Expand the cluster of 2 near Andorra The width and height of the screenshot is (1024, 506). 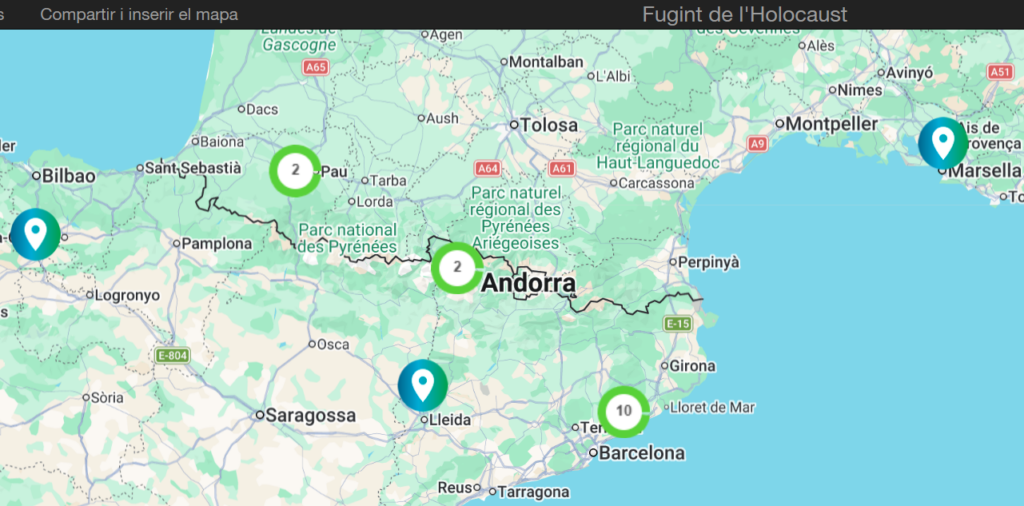click(457, 267)
